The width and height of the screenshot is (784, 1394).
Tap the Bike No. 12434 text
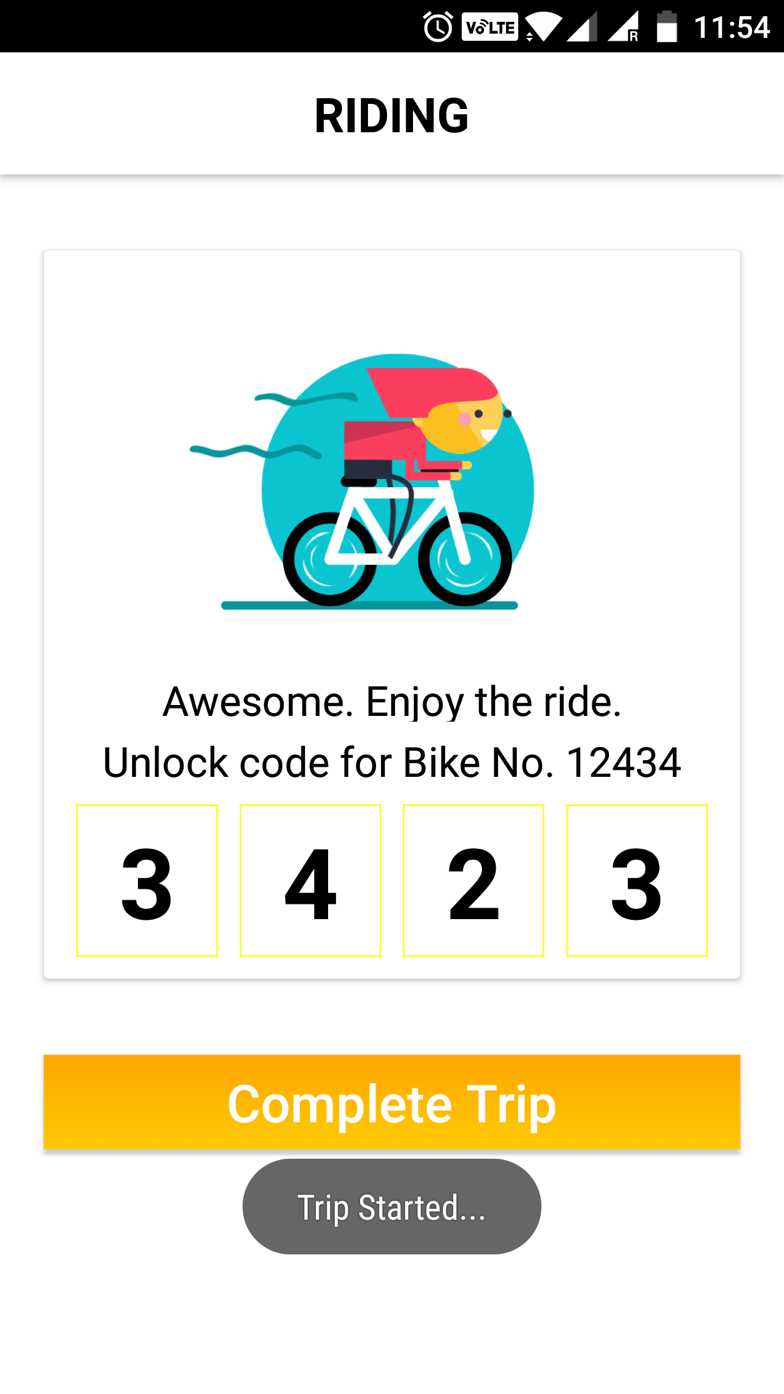click(x=392, y=762)
